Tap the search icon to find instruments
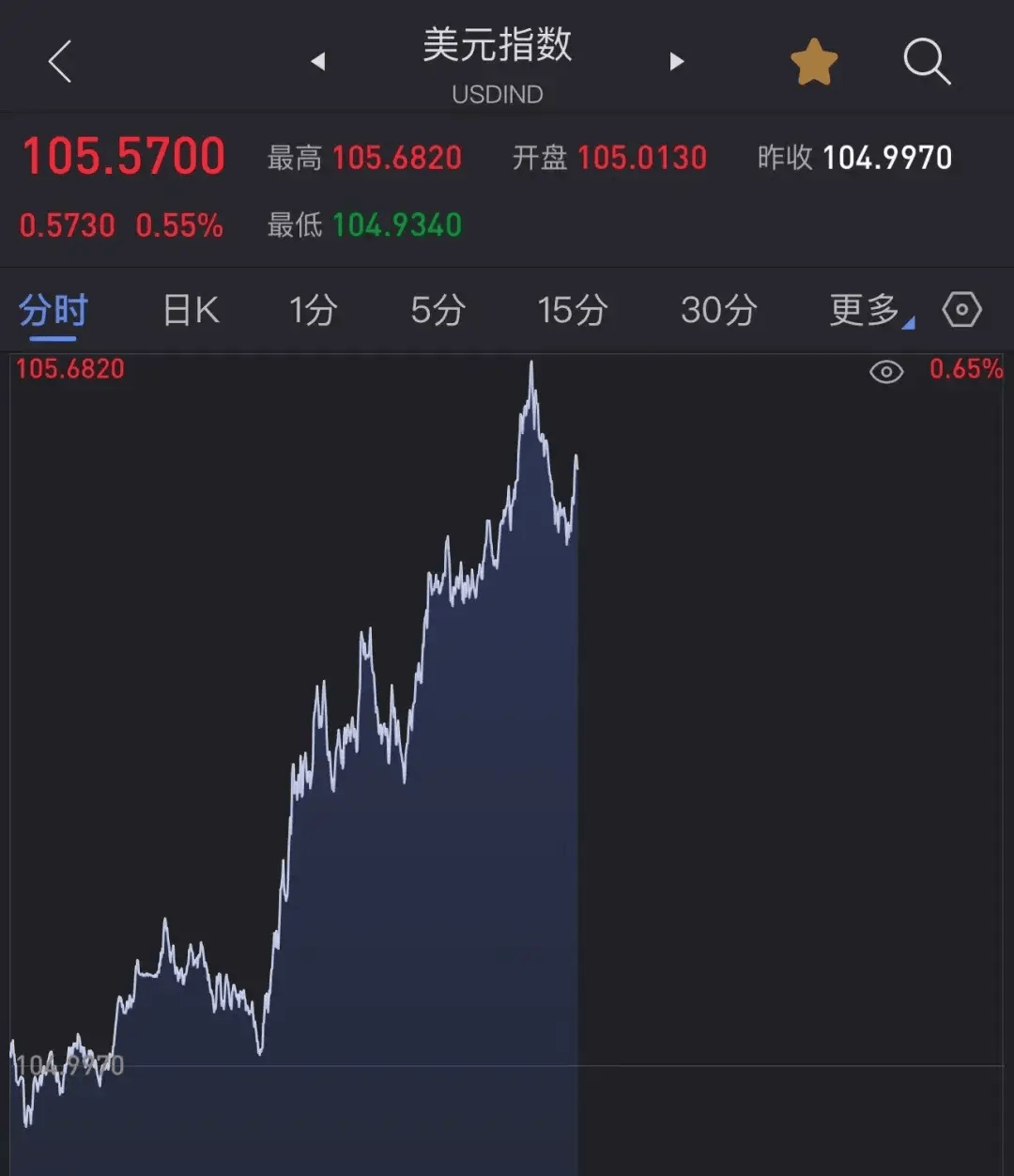The width and height of the screenshot is (1014, 1176). [928, 60]
